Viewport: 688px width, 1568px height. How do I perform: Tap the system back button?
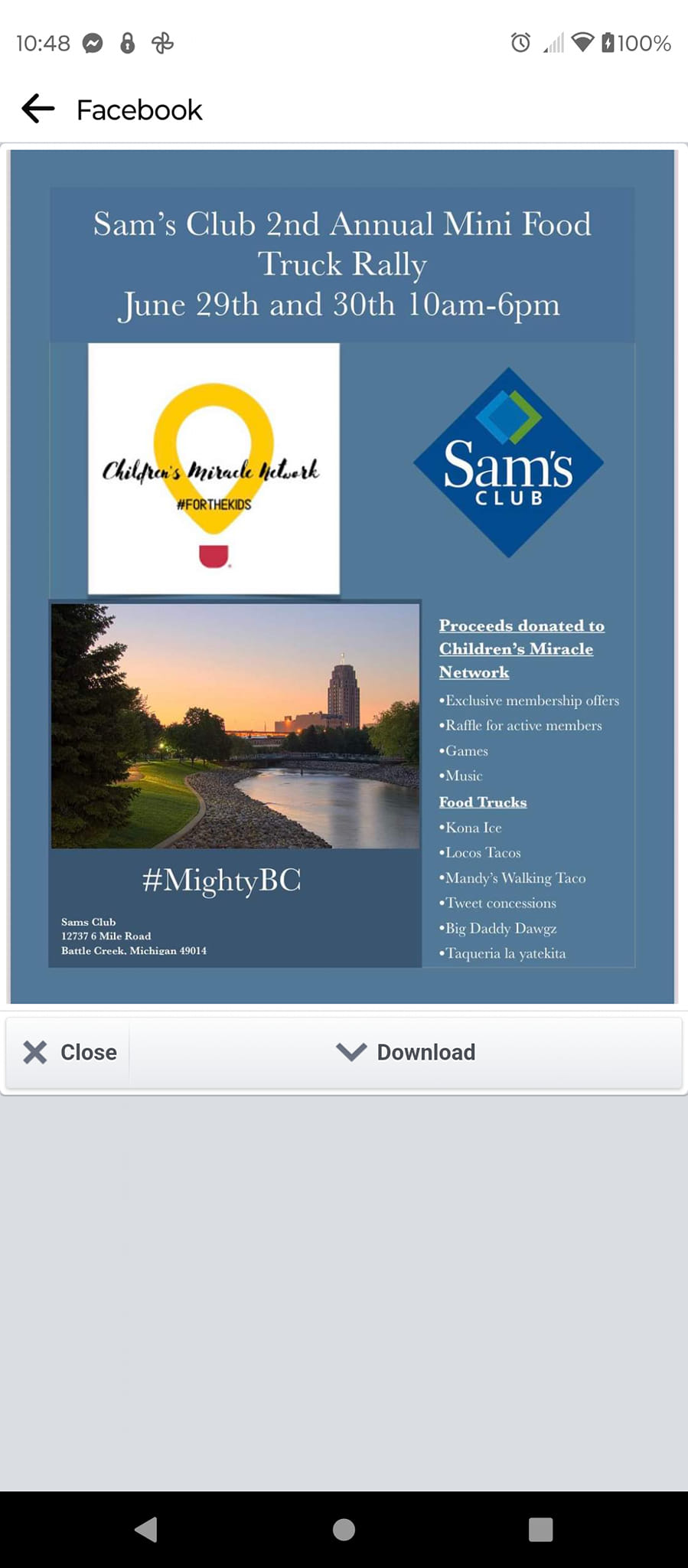pos(145,1529)
